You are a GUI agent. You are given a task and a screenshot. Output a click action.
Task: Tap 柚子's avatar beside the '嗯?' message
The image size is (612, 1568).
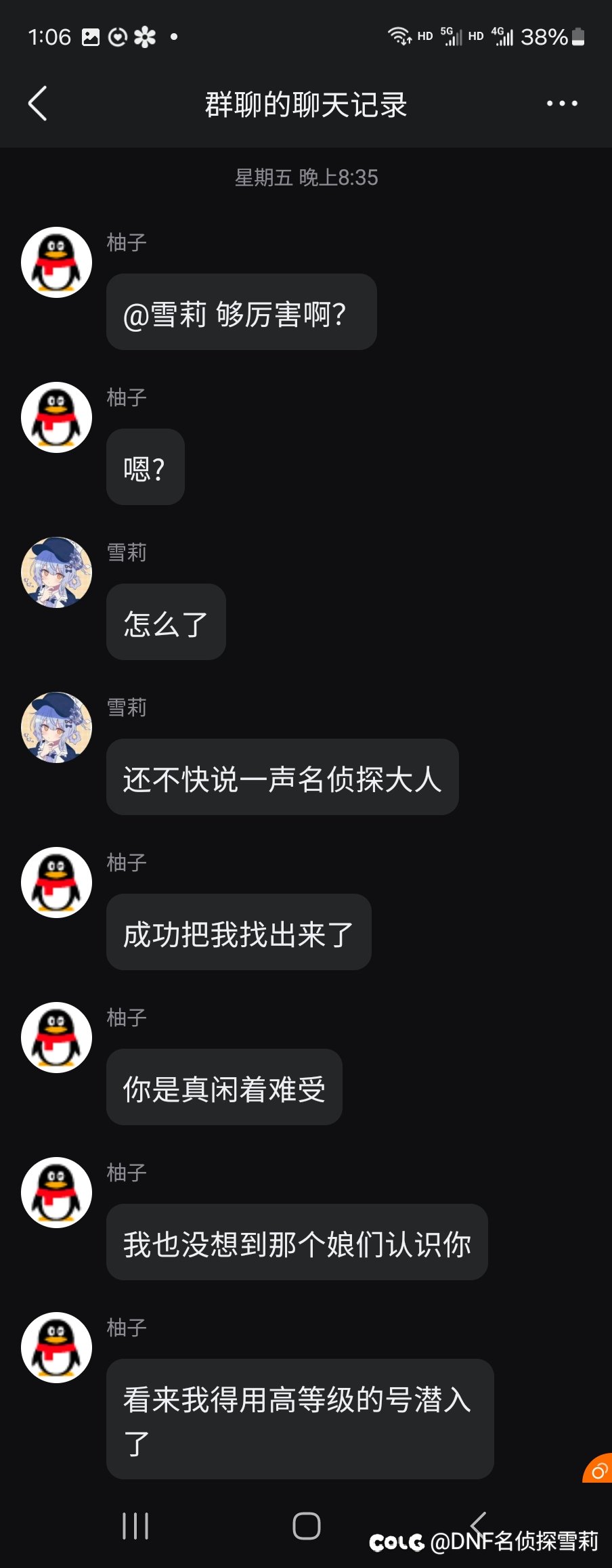point(56,417)
